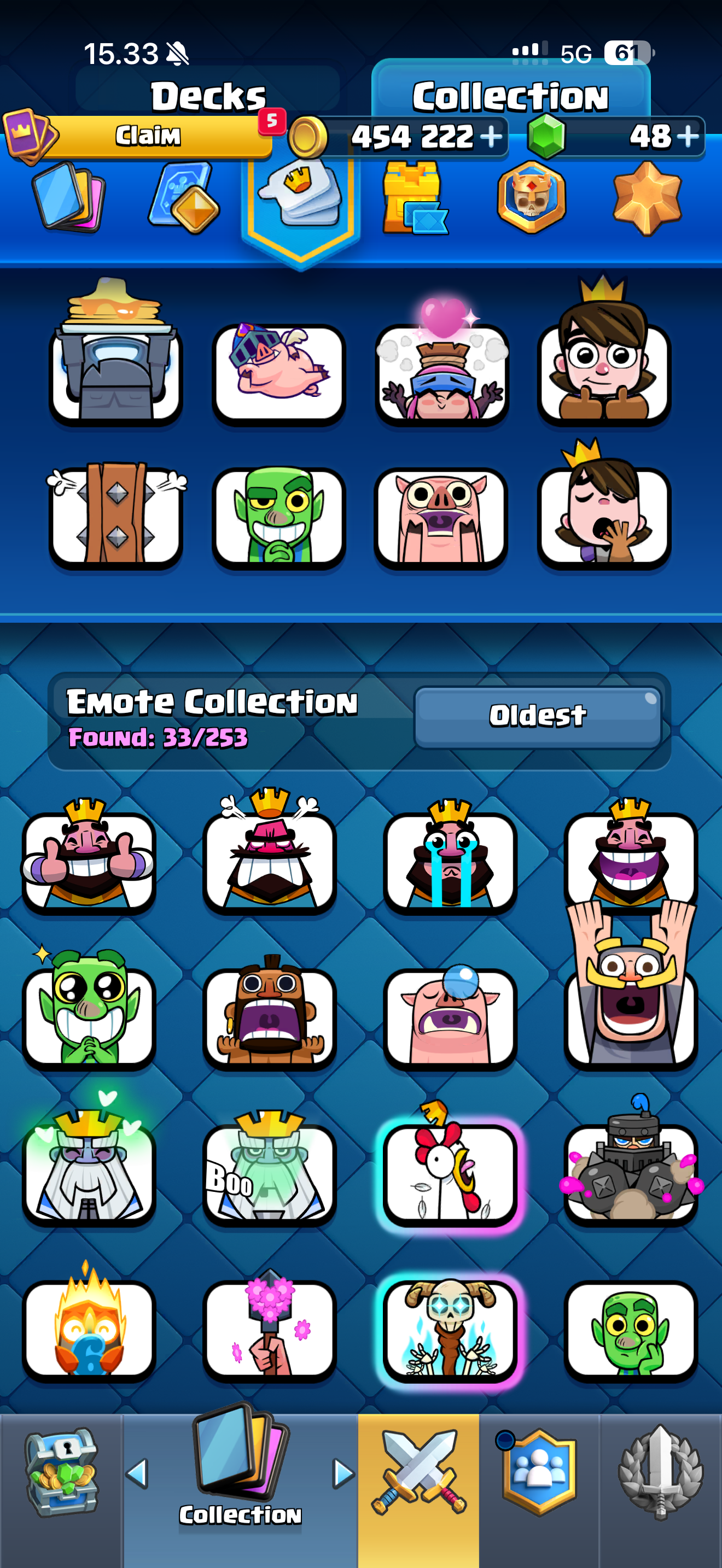The height and width of the screenshot is (1568, 722).
Task: Buy more green gems
Action: (688, 136)
